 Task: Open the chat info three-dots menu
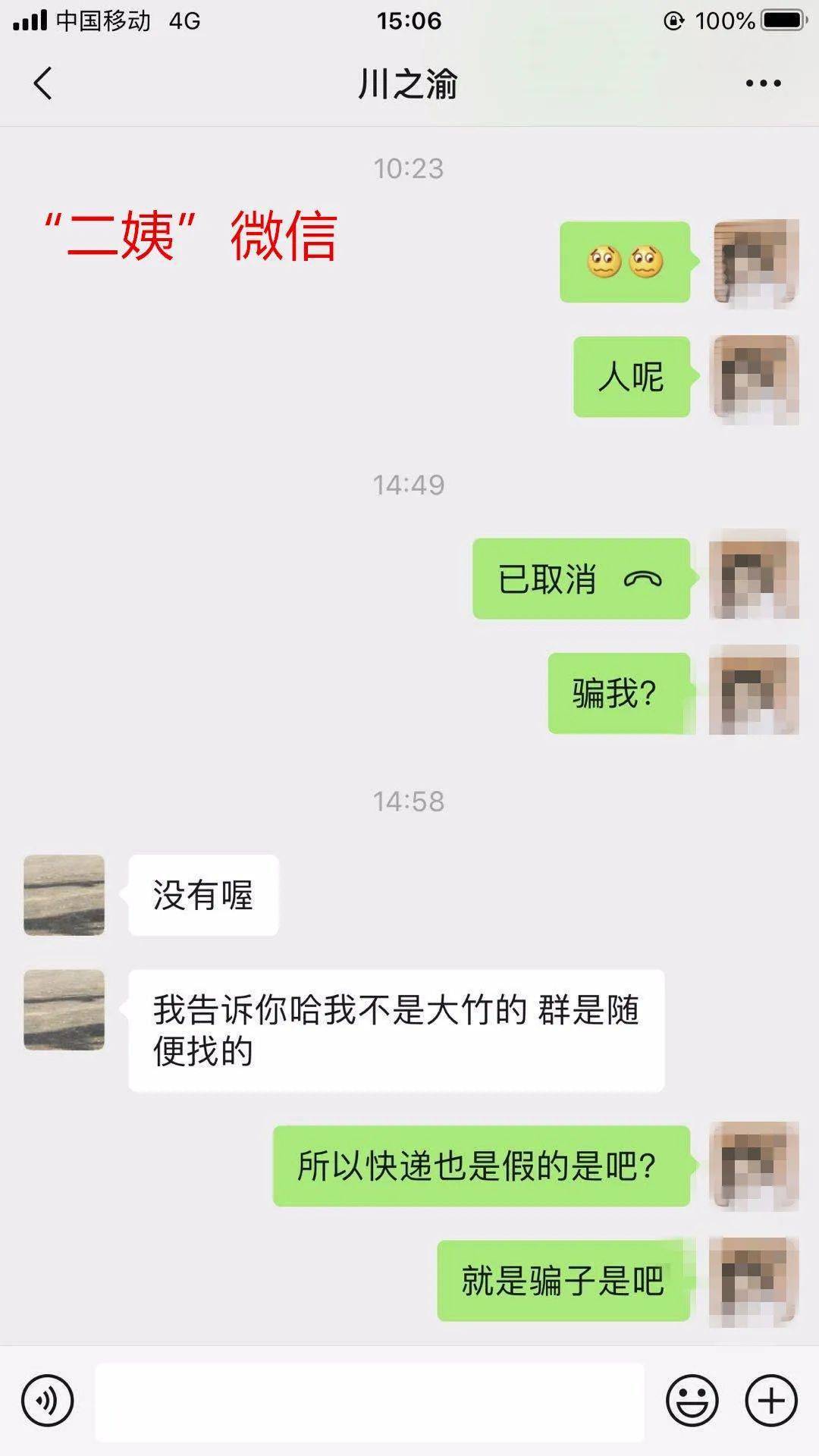click(763, 83)
